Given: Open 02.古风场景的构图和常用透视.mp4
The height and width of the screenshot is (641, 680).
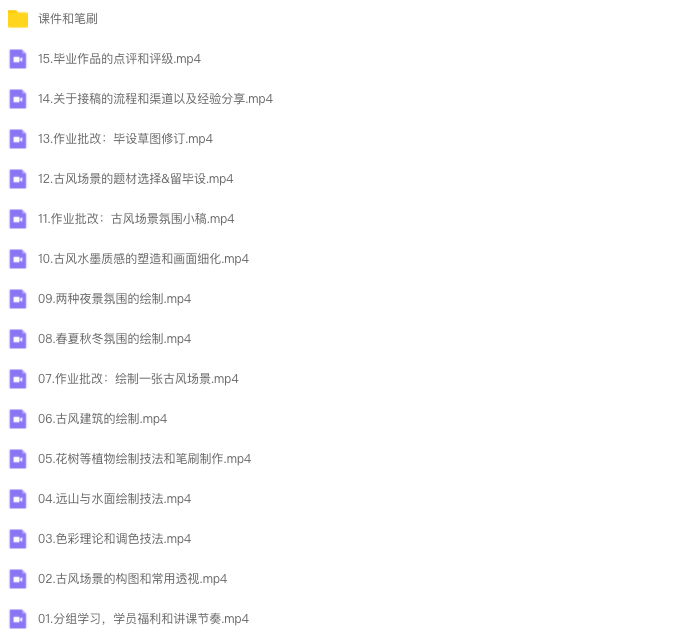Looking at the screenshot, I should [132, 579].
